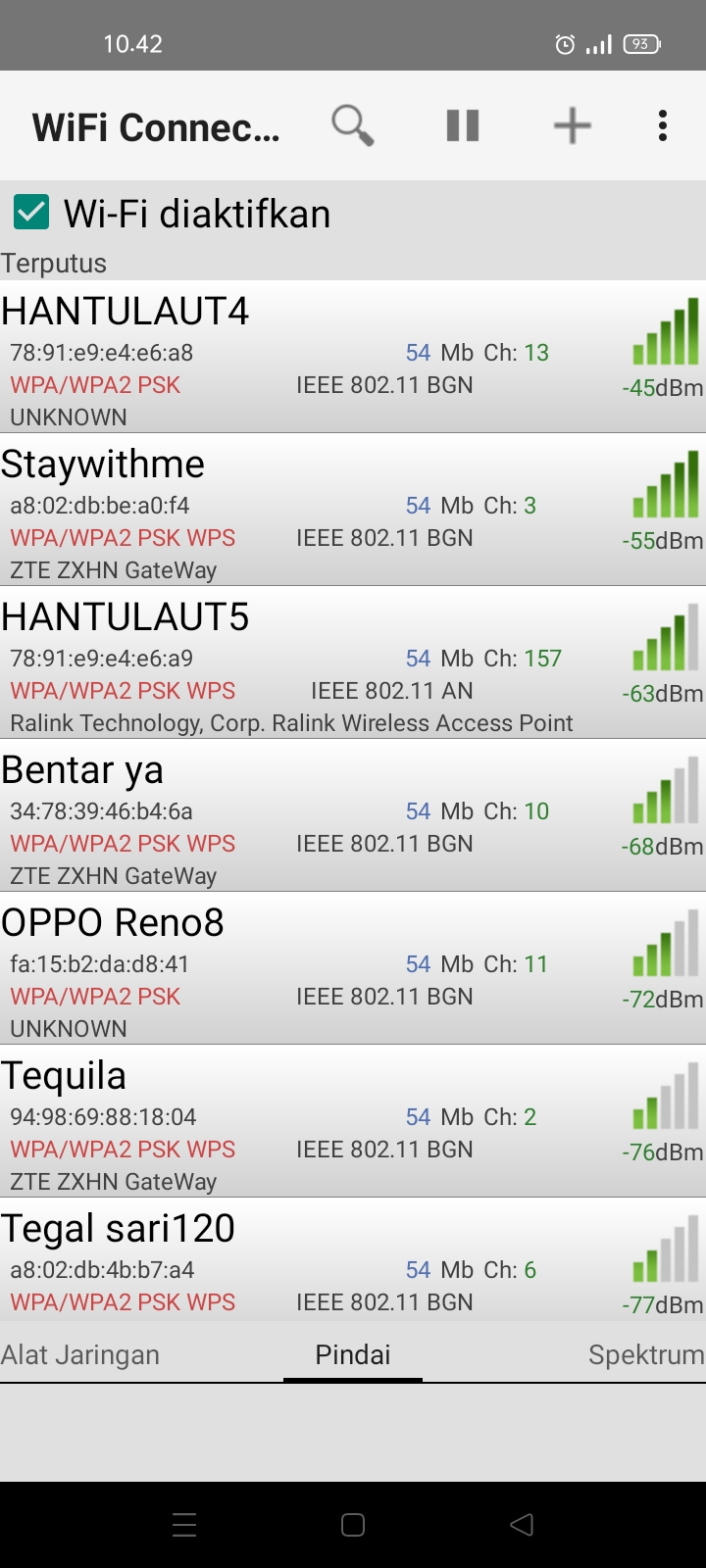Screen dimensions: 706x1568
Task: Switch to the Spektrum tab
Action: point(645,1354)
